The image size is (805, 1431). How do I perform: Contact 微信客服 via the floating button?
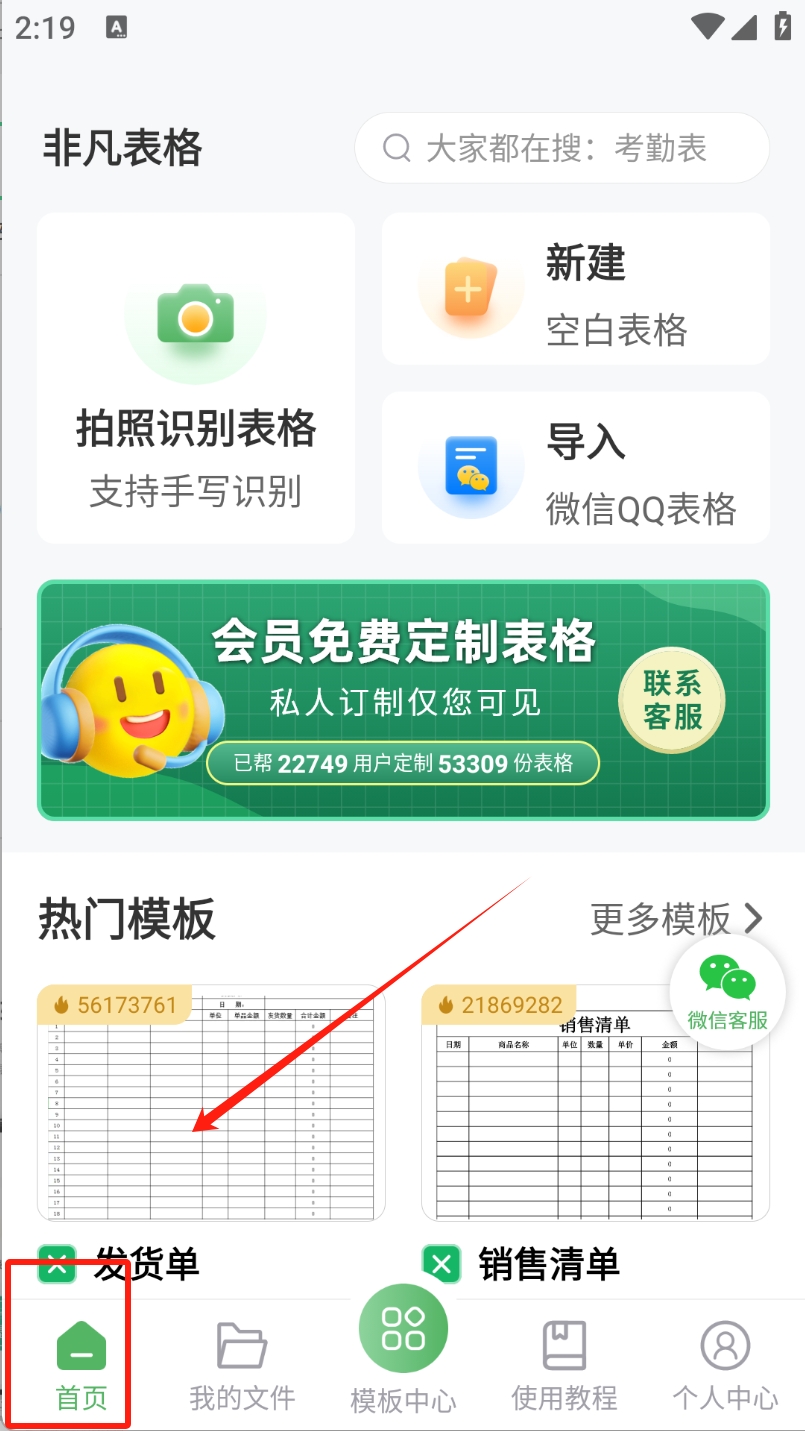click(x=727, y=991)
